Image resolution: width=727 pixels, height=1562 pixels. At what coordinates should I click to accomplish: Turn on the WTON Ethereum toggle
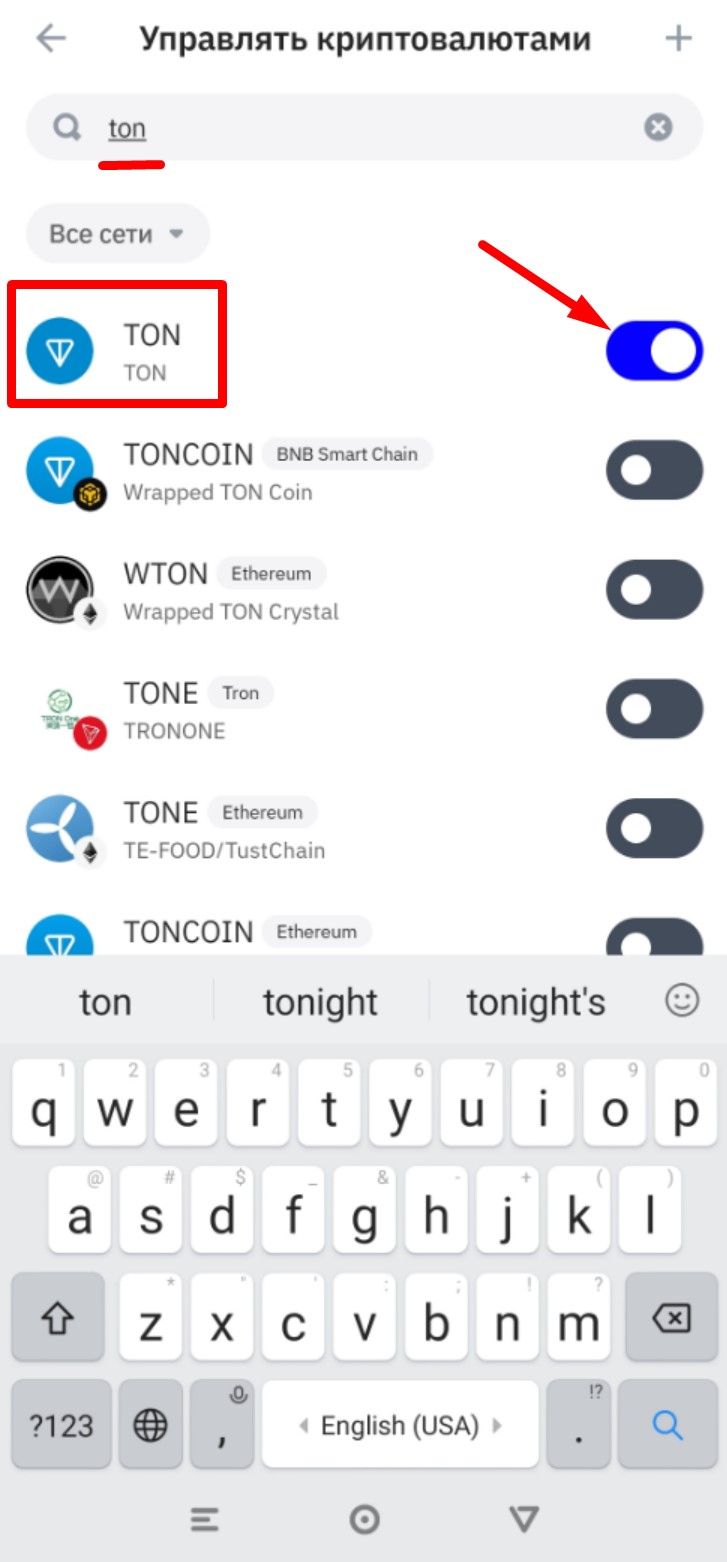pyautogui.click(x=654, y=589)
